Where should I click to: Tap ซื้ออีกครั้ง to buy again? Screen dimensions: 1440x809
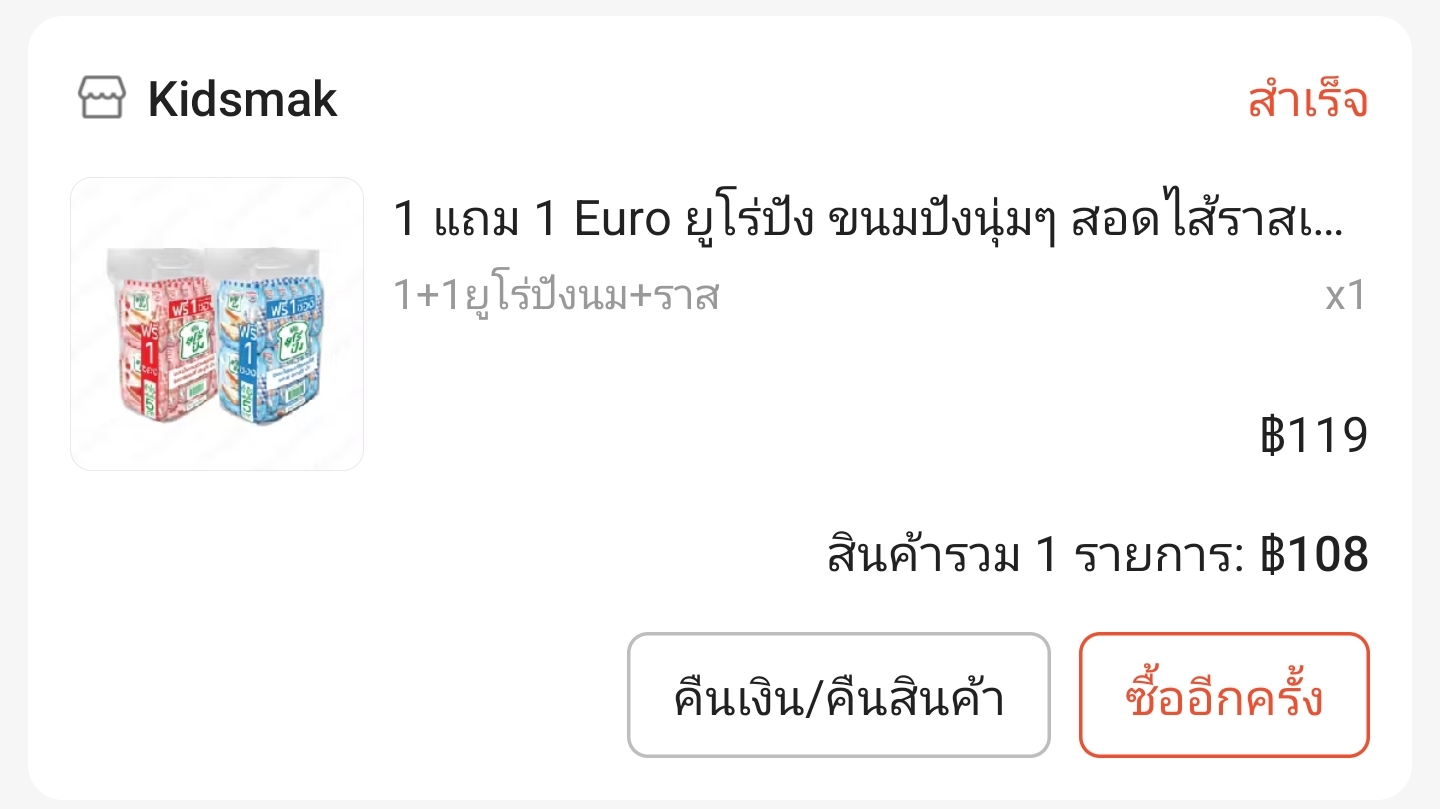tap(1223, 696)
